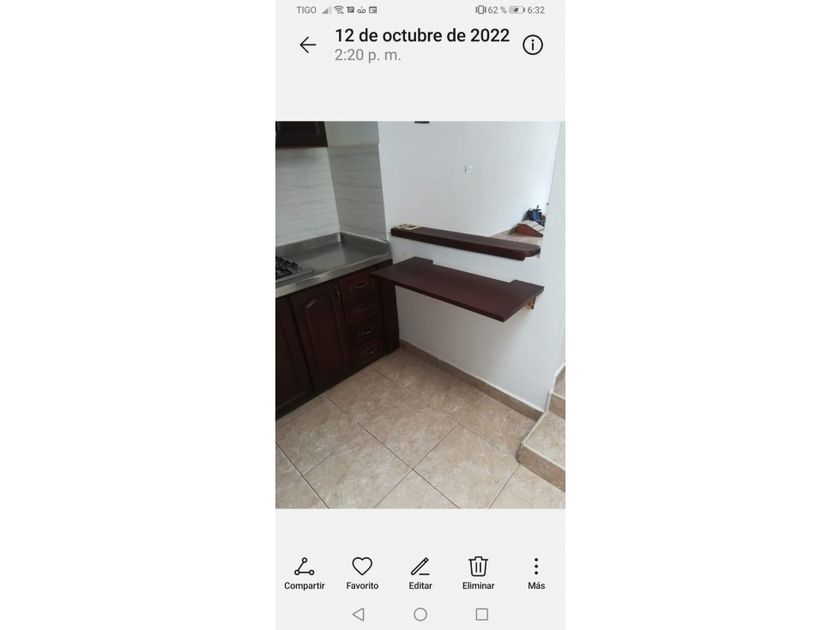Delete the photo with Eliminar
Screen dimensions: 840x630
coord(478,573)
